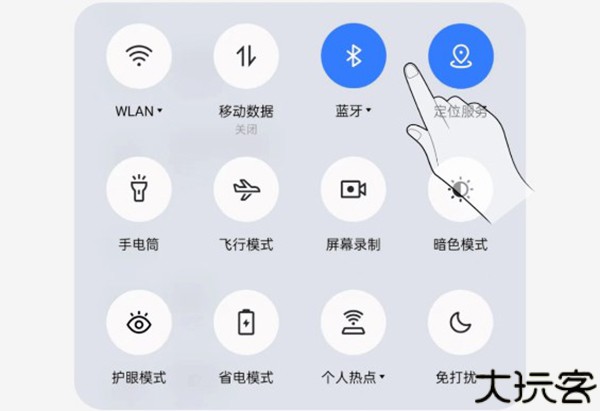Start screen recording (屏幕录制)
The height and width of the screenshot is (411, 600).
353,190
